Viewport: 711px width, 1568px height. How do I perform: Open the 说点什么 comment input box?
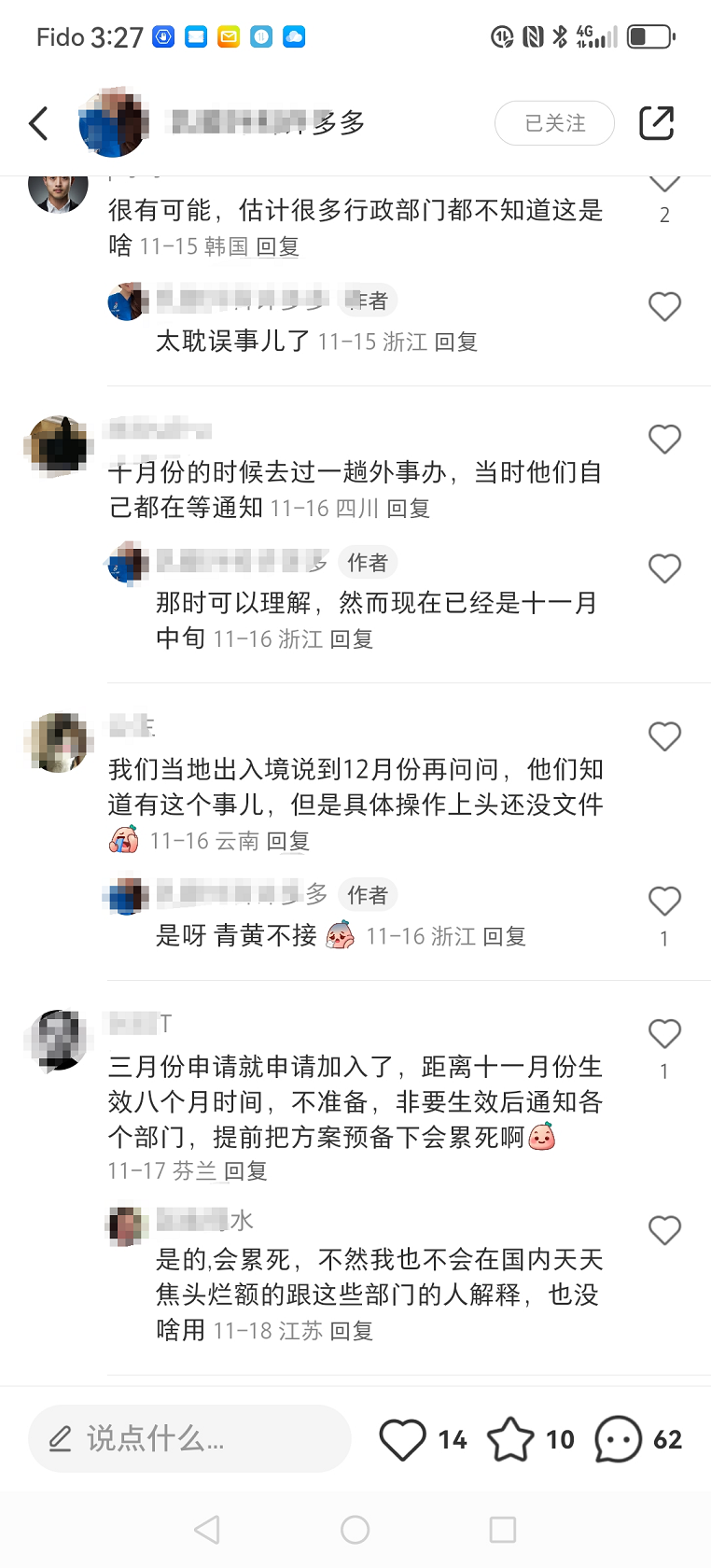click(x=189, y=1438)
